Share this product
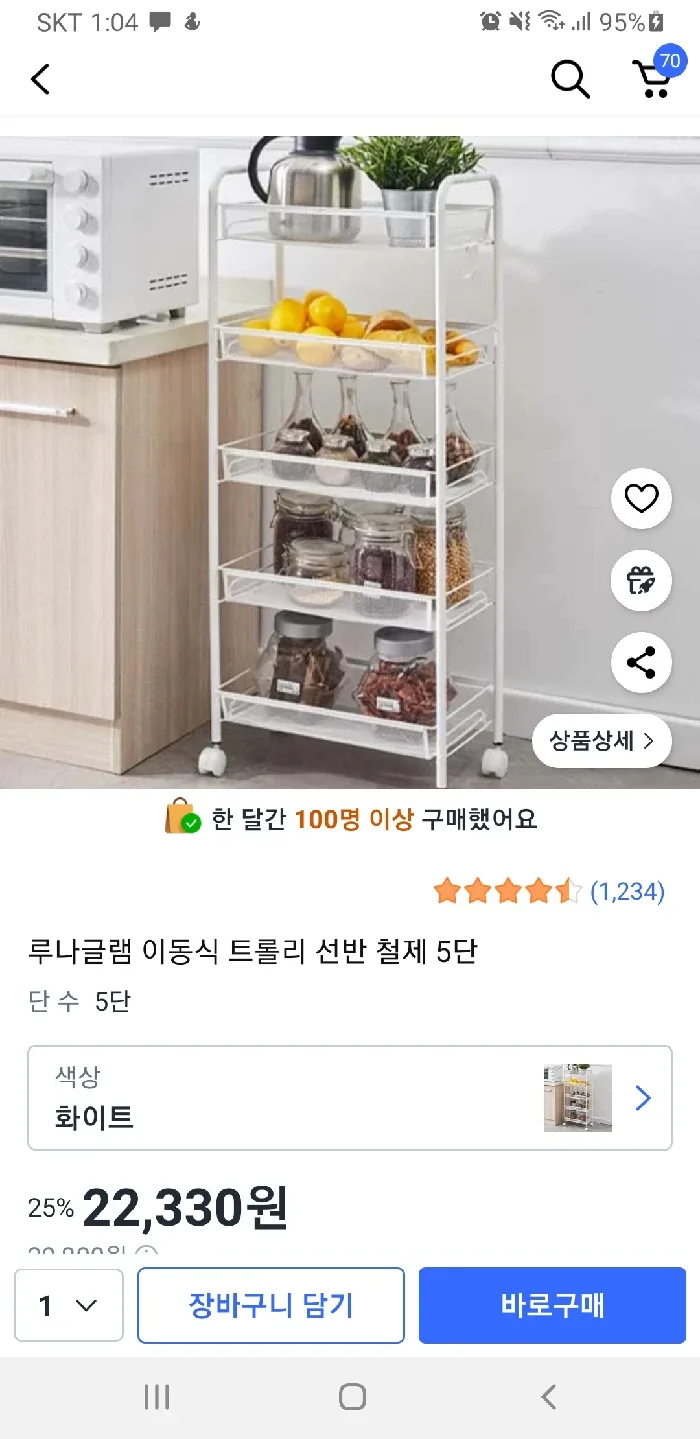The image size is (700, 1439). pyautogui.click(x=641, y=662)
